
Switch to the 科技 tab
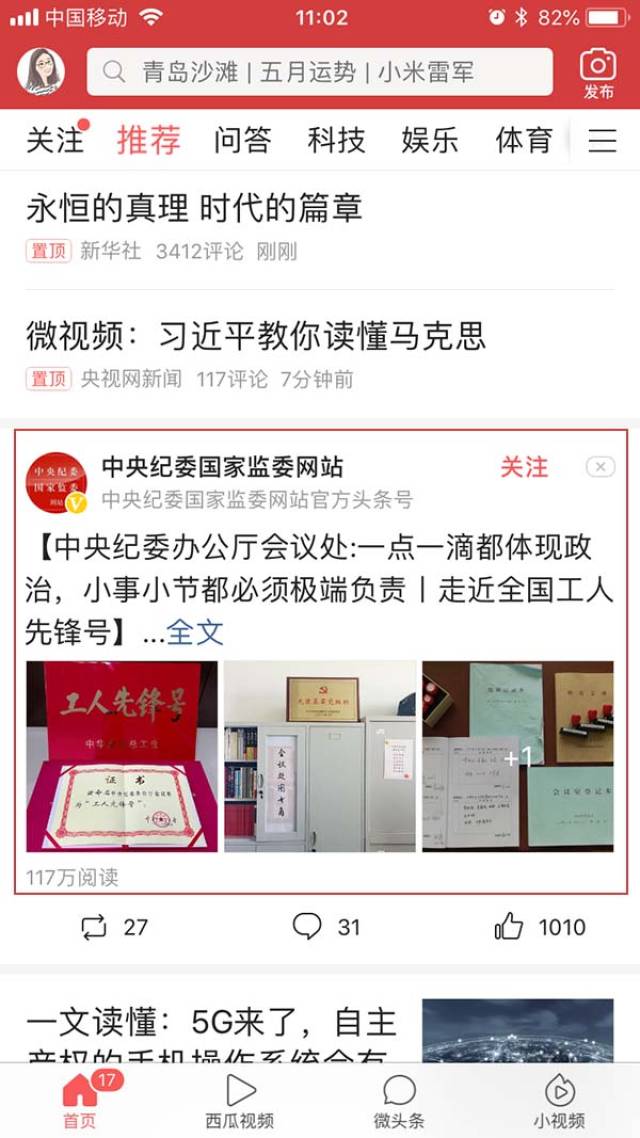click(x=336, y=139)
